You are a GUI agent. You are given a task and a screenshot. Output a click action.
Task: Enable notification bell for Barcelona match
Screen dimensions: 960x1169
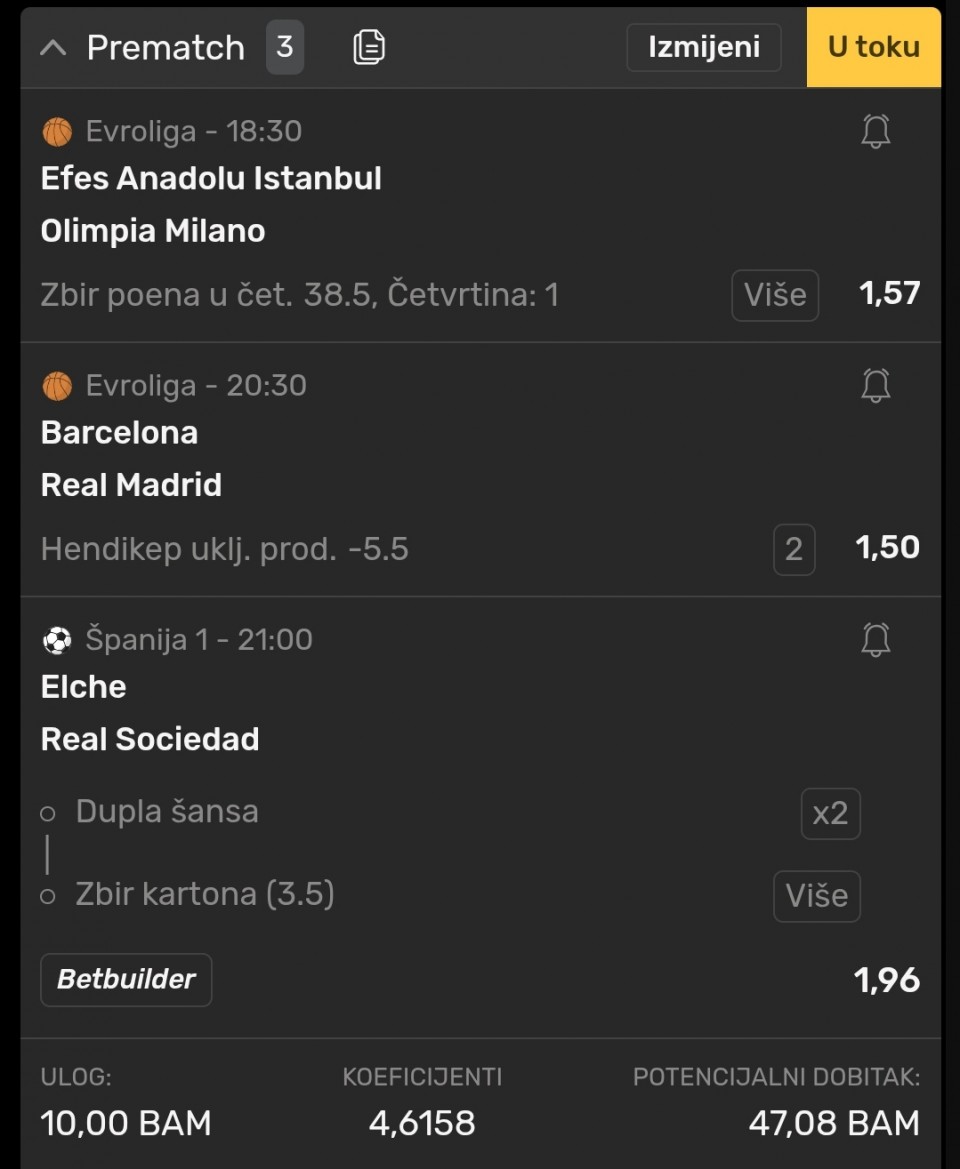pos(875,385)
